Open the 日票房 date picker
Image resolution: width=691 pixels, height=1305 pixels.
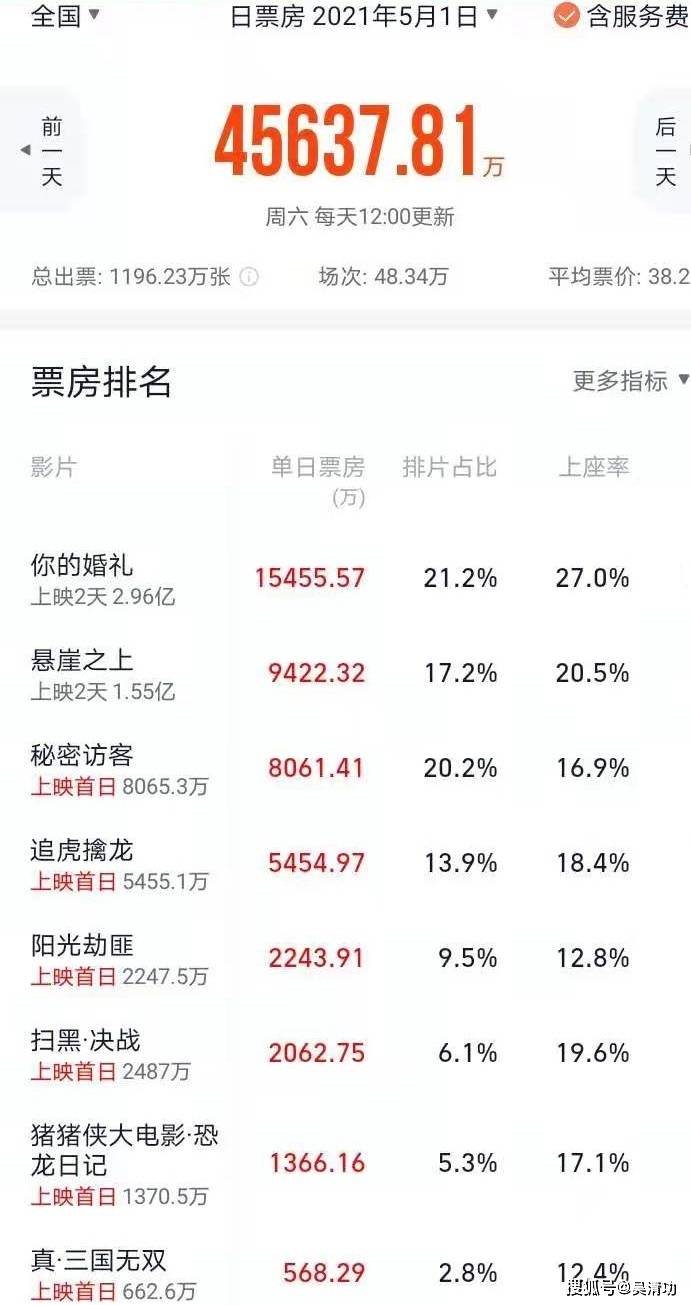tap(364, 15)
